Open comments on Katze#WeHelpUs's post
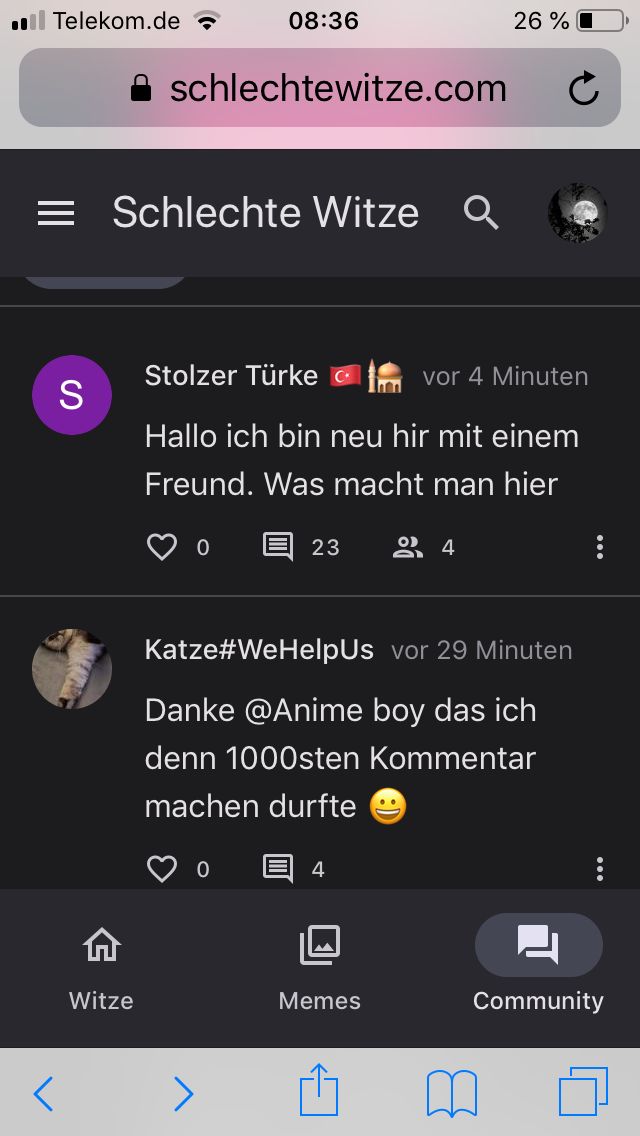The width and height of the screenshot is (640, 1136). coord(278,868)
